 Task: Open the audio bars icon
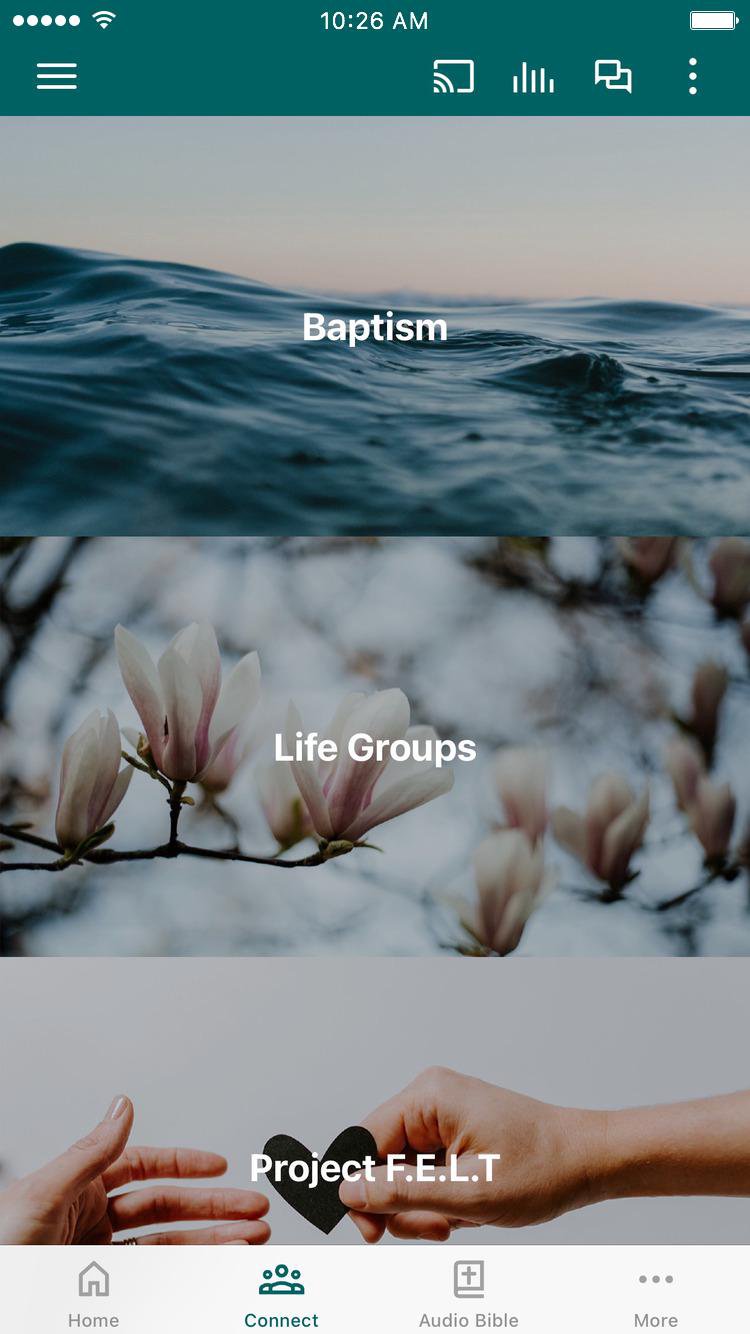tap(533, 77)
